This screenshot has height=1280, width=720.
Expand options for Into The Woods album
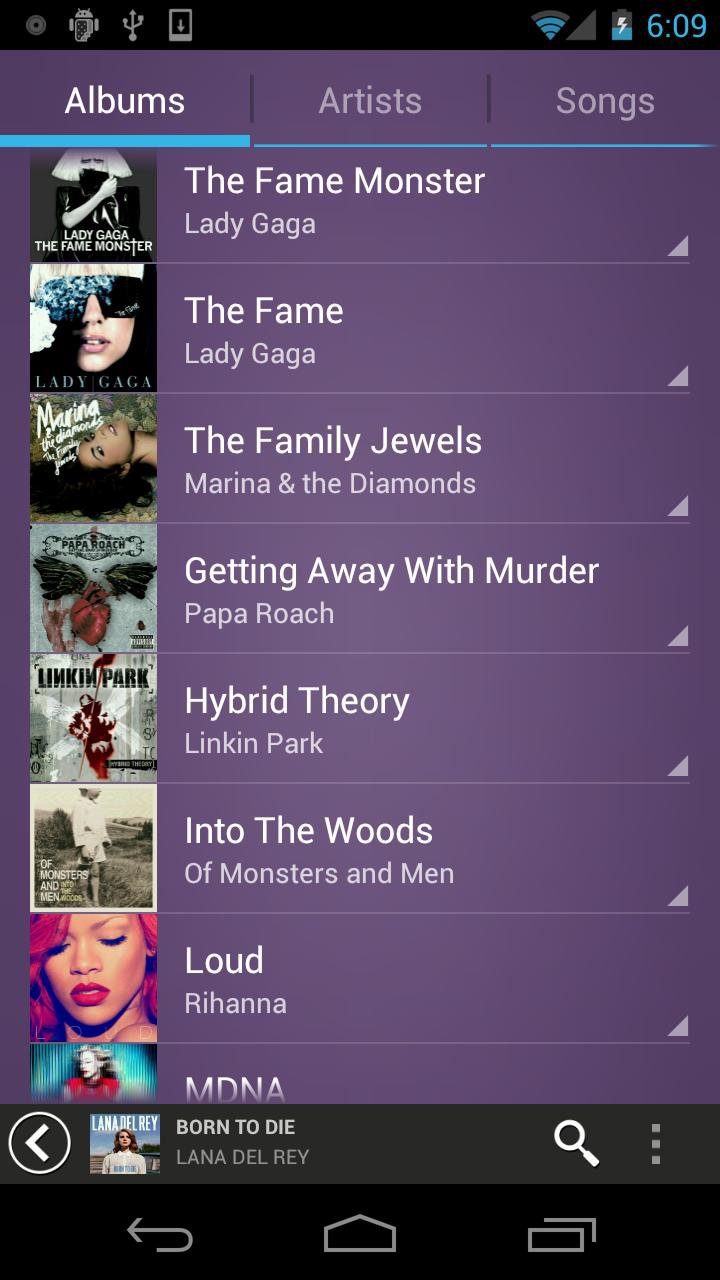[x=678, y=894]
